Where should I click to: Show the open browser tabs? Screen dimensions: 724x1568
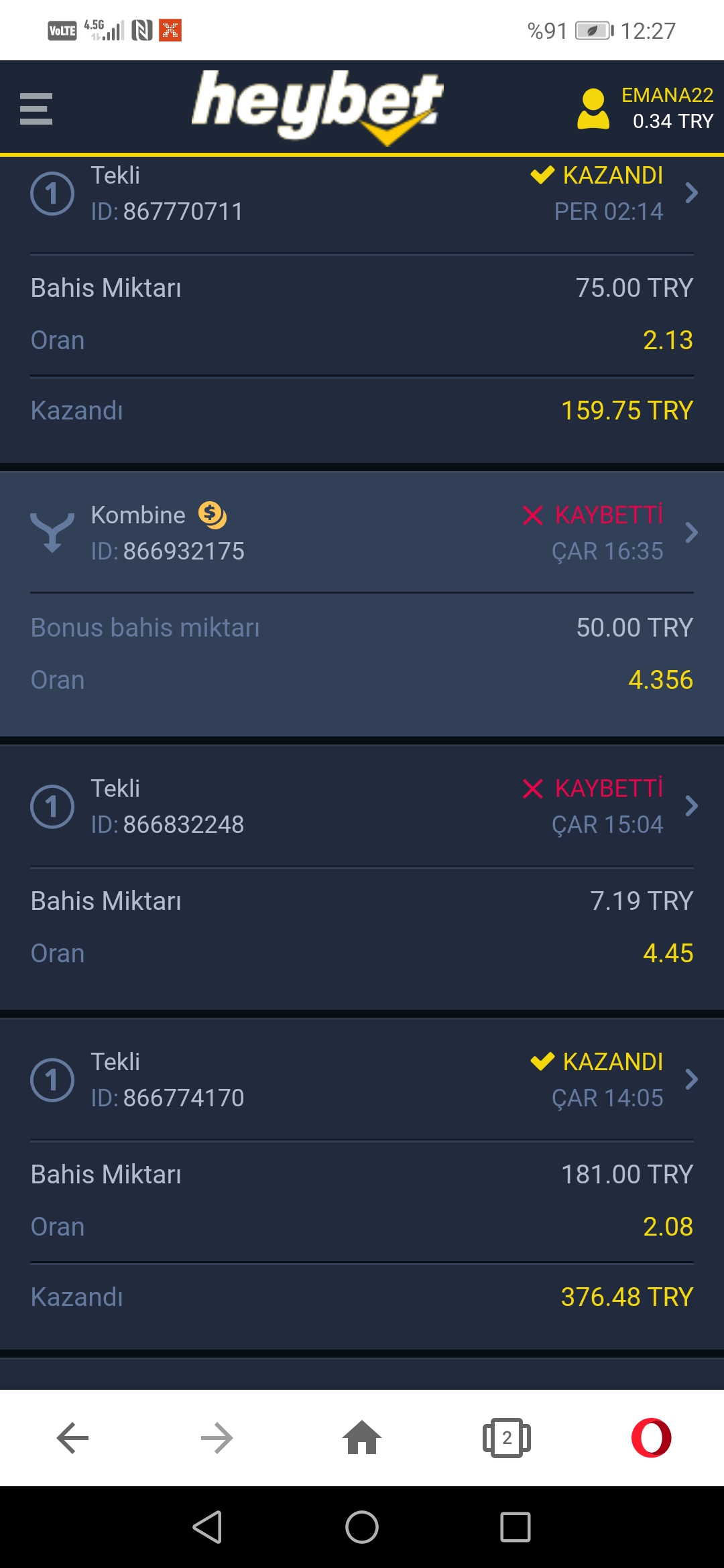[x=507, y=1438]
